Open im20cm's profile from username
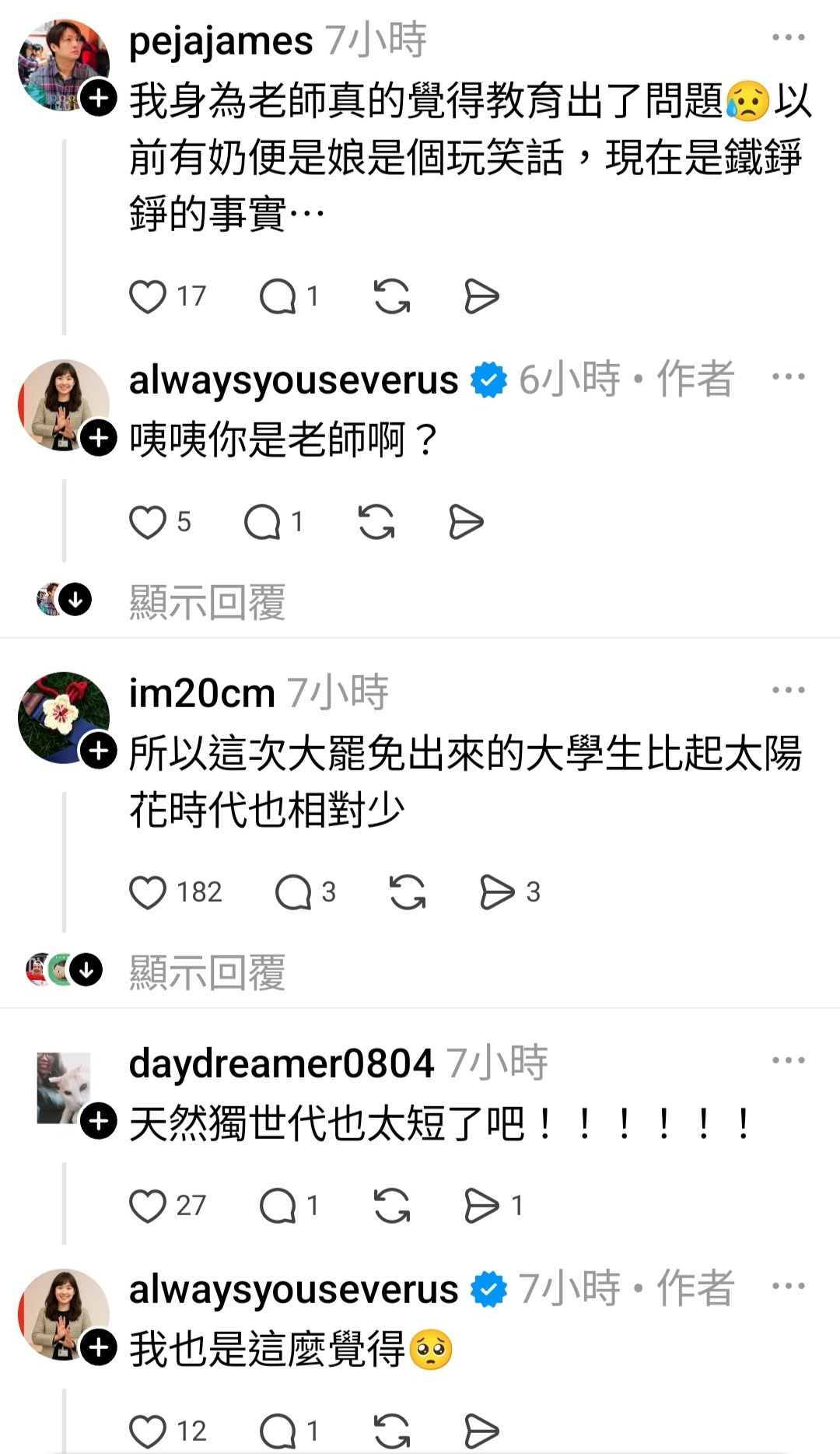 (202, 692)
